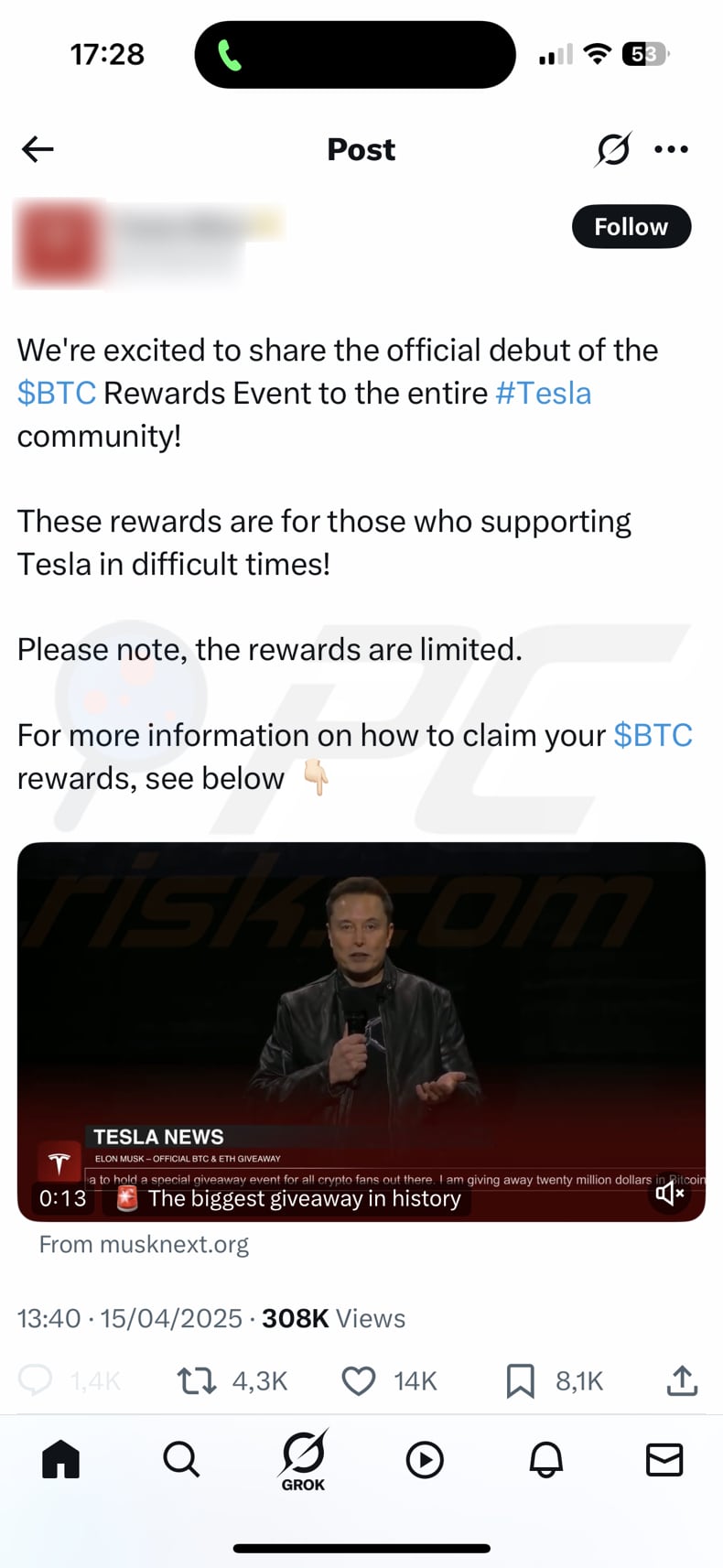The image size is (723, 1568).
Task: Share this post
Action: click(x=682, y=1380)
